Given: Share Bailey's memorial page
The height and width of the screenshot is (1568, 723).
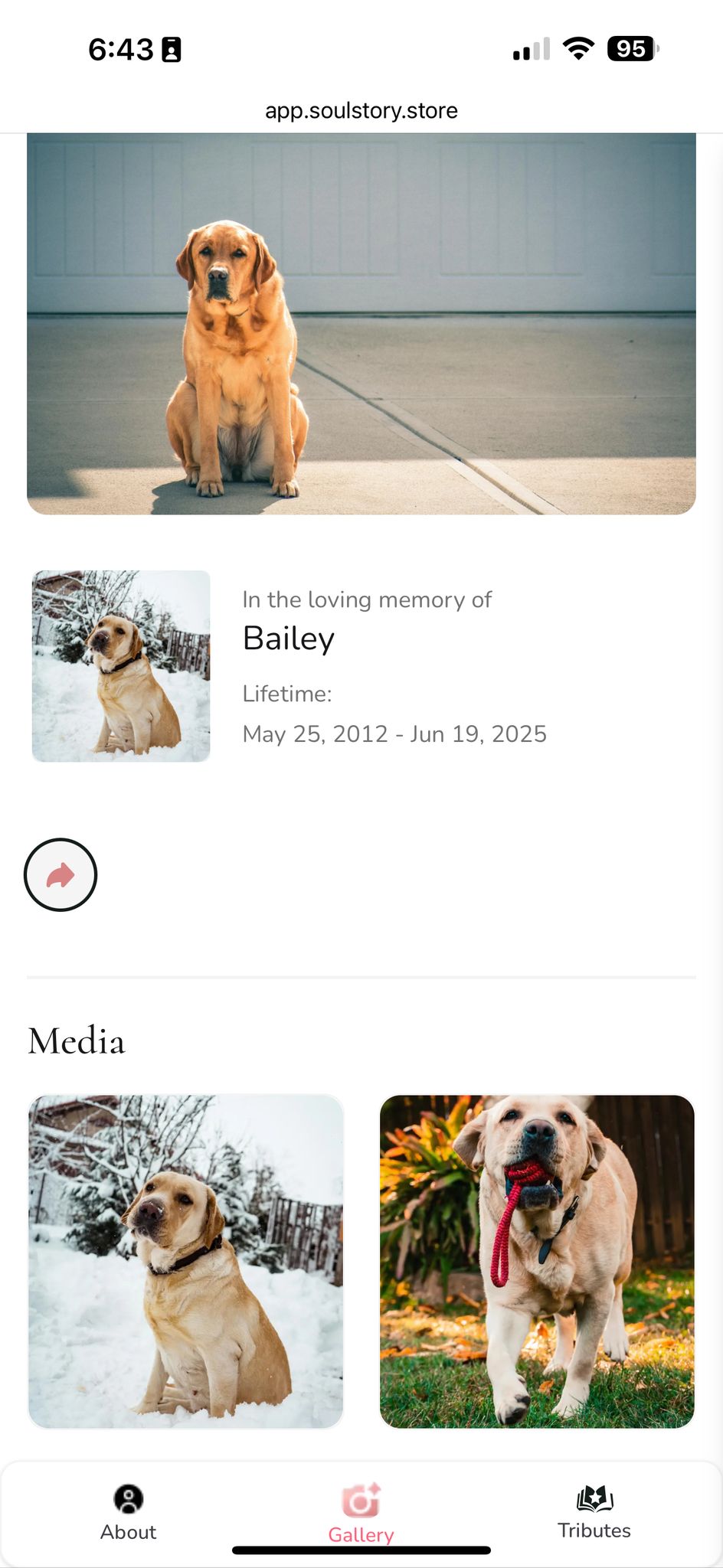Looking at the screenshot, I should [x=61, y=874].
